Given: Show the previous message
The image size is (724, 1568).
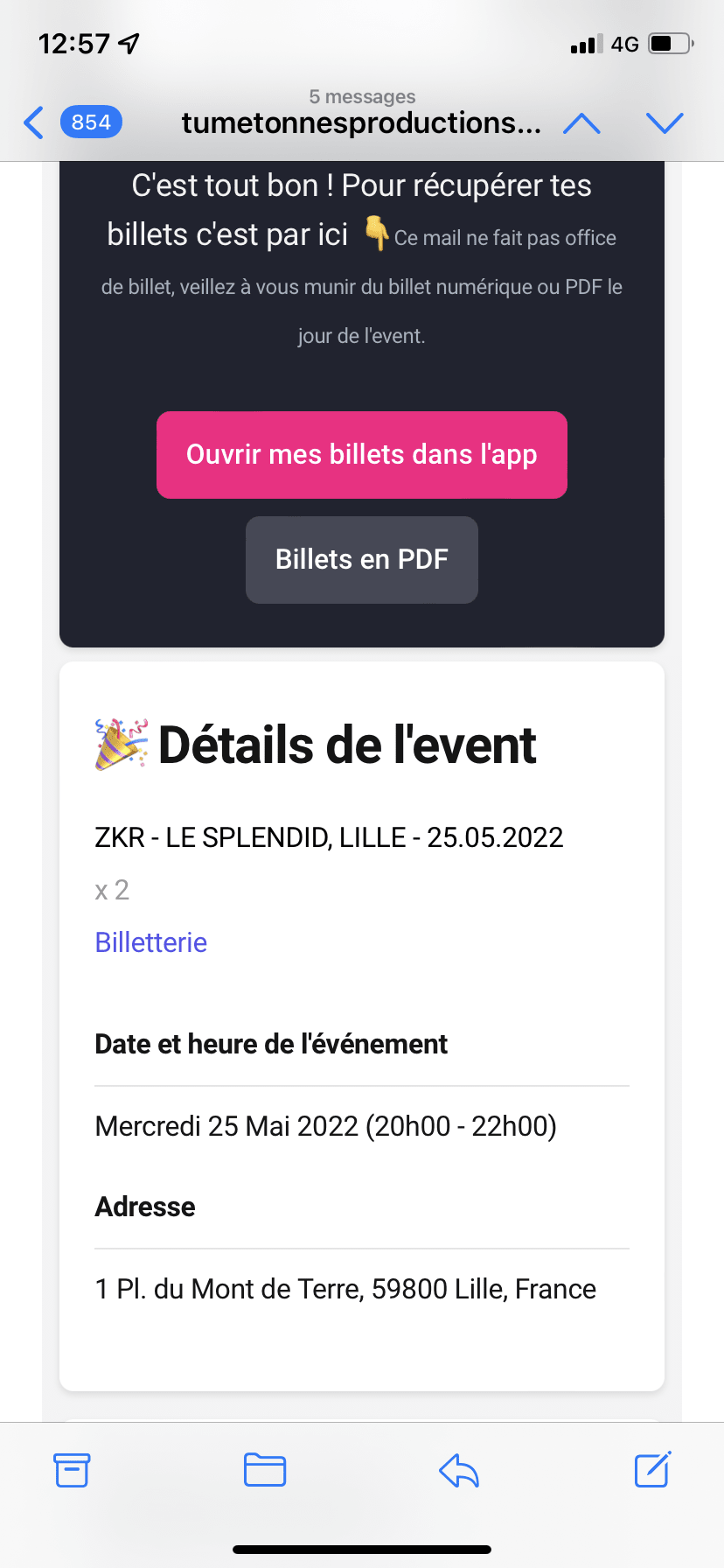Looking at the screenshot, I should pos(581,123).
